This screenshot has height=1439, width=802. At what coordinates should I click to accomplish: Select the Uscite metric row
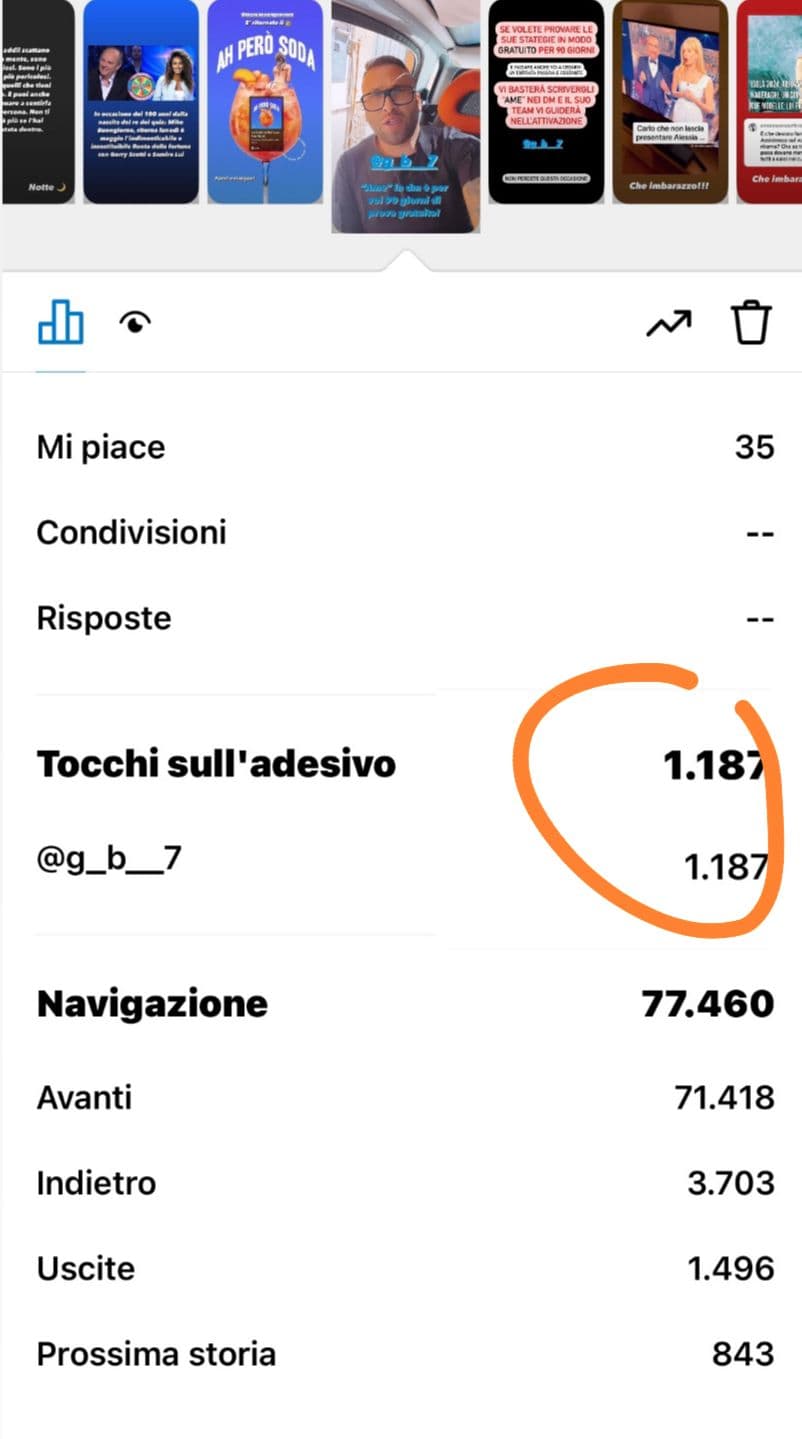pyautogui.click(x=400, y=1267)
